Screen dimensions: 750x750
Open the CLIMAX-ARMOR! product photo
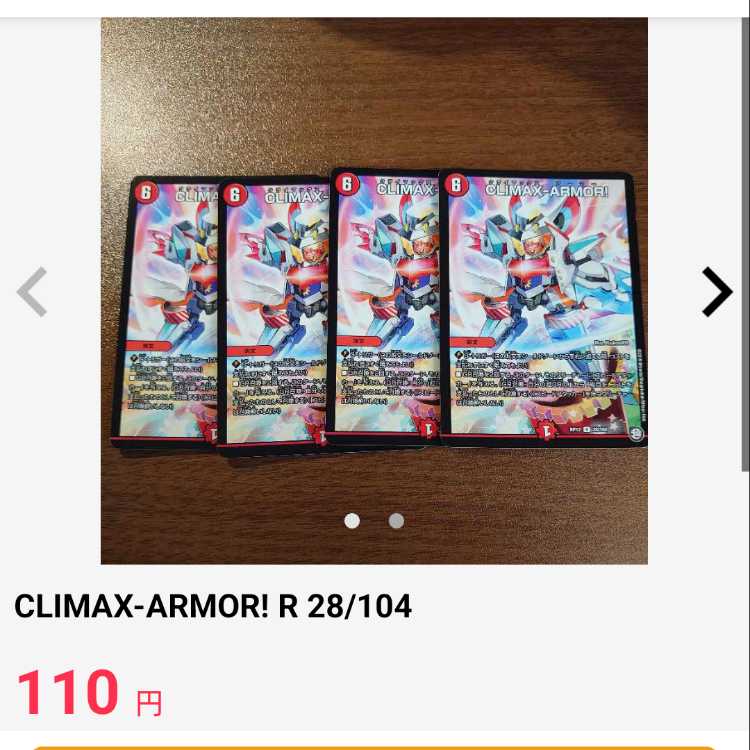[374, 300]
